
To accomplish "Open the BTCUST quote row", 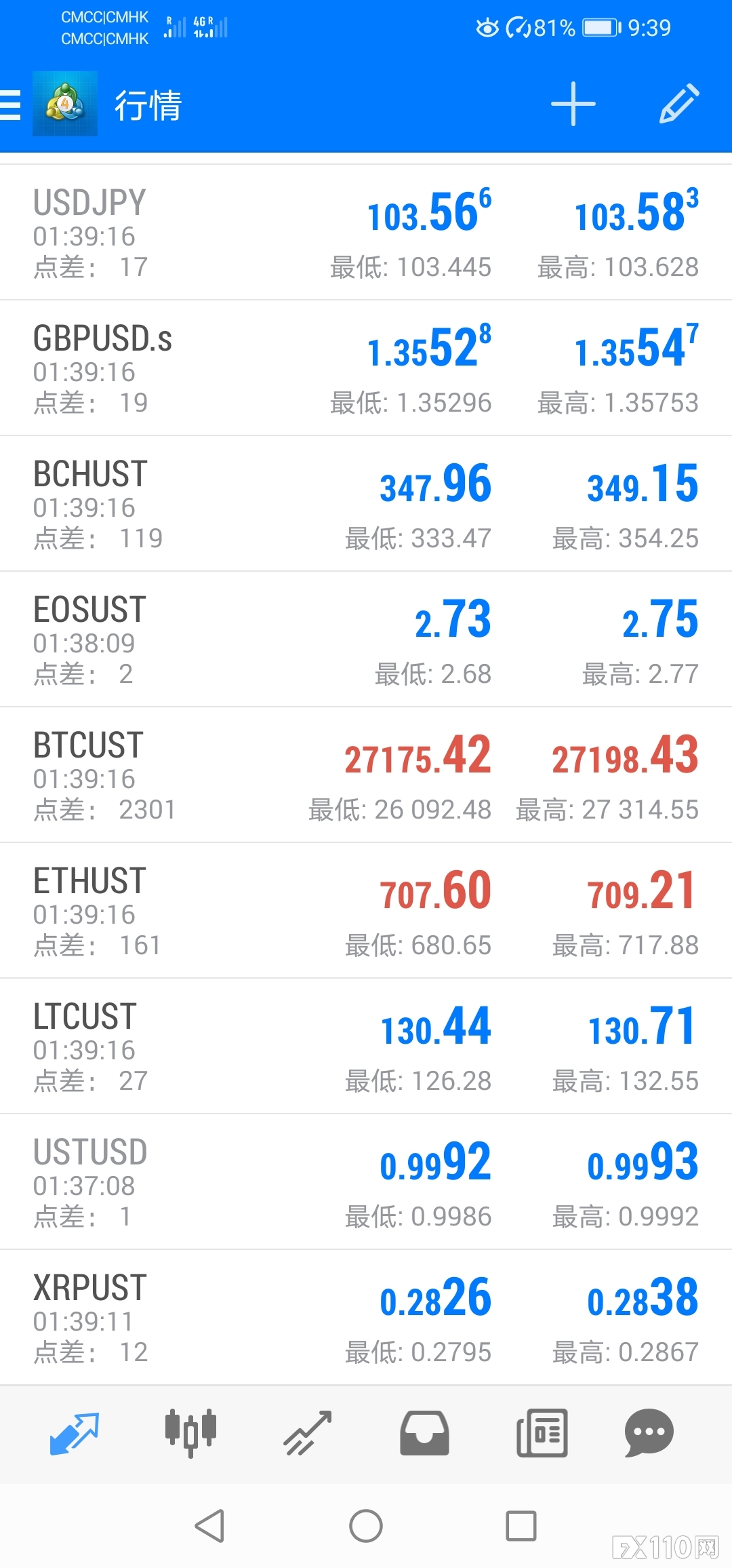I will click(x=366, y=775).
